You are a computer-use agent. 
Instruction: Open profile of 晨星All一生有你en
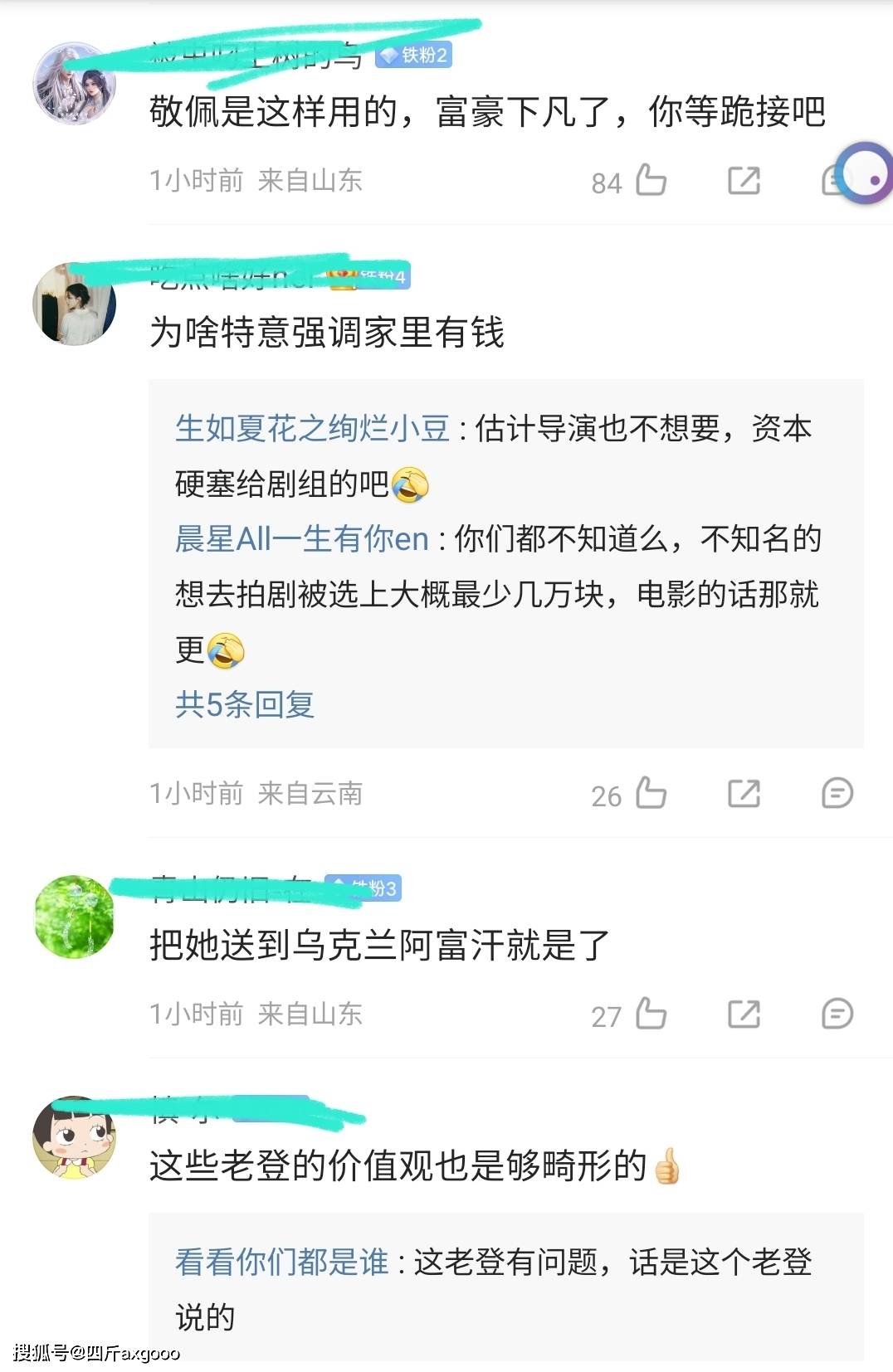click(x=301, y=539)
